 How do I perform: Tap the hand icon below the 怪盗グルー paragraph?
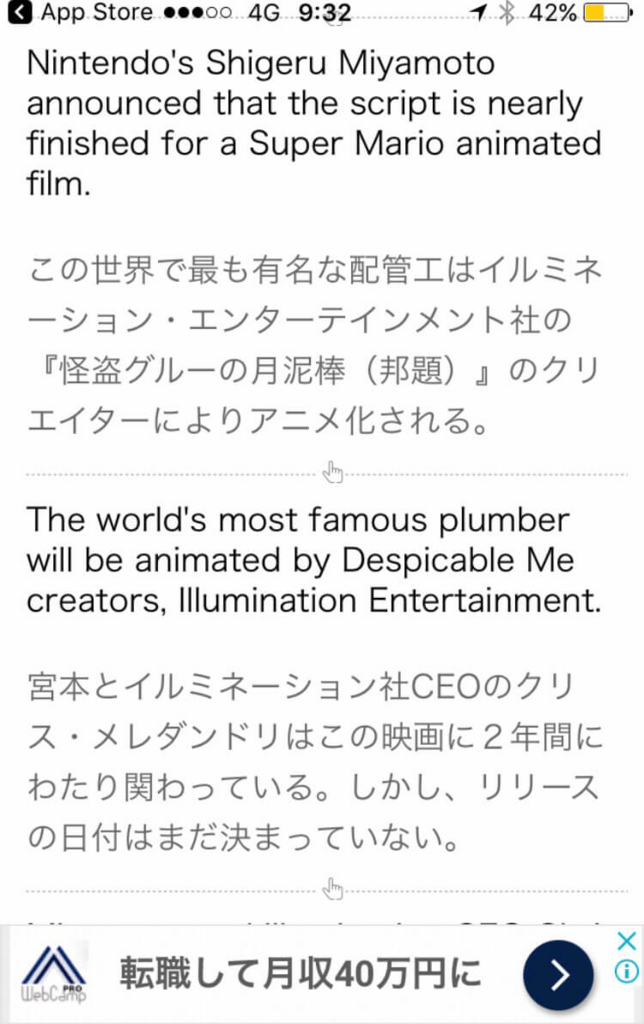[333, 472]
